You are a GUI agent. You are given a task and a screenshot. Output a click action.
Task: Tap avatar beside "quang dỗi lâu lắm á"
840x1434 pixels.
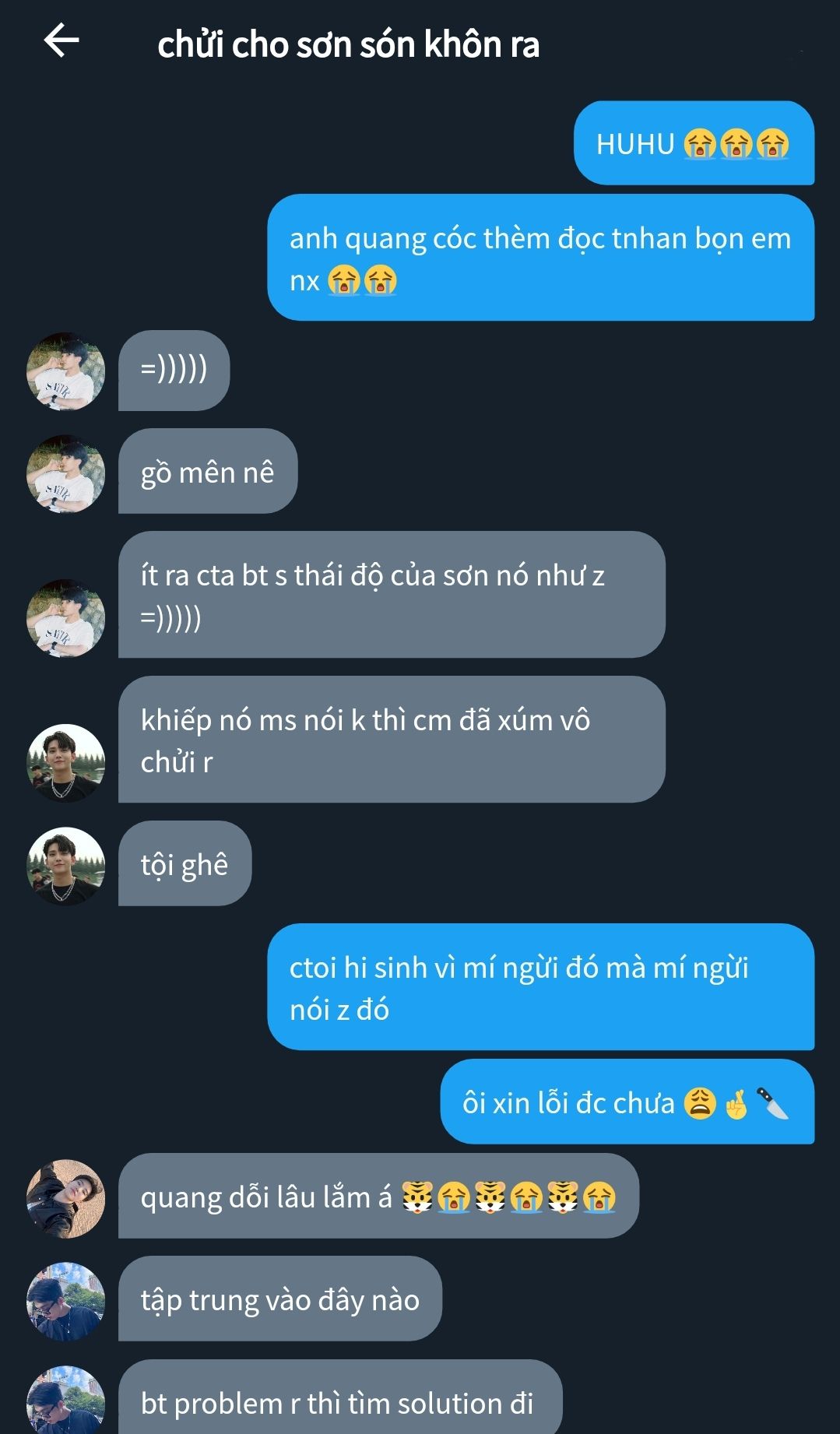pos(65,1199)
